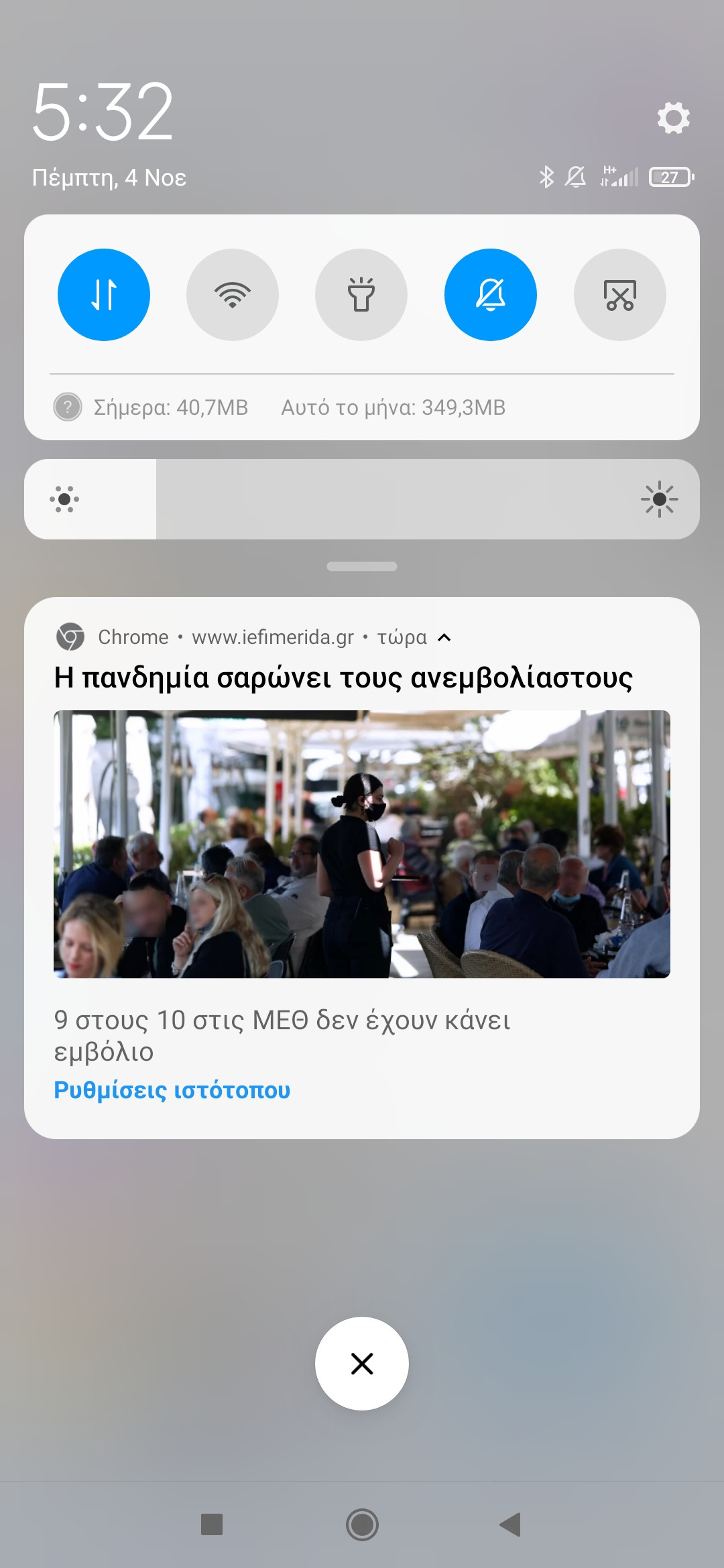Set brightness by tapping the slider
The image size is (724, 1568).
click(x=362, y=499)
